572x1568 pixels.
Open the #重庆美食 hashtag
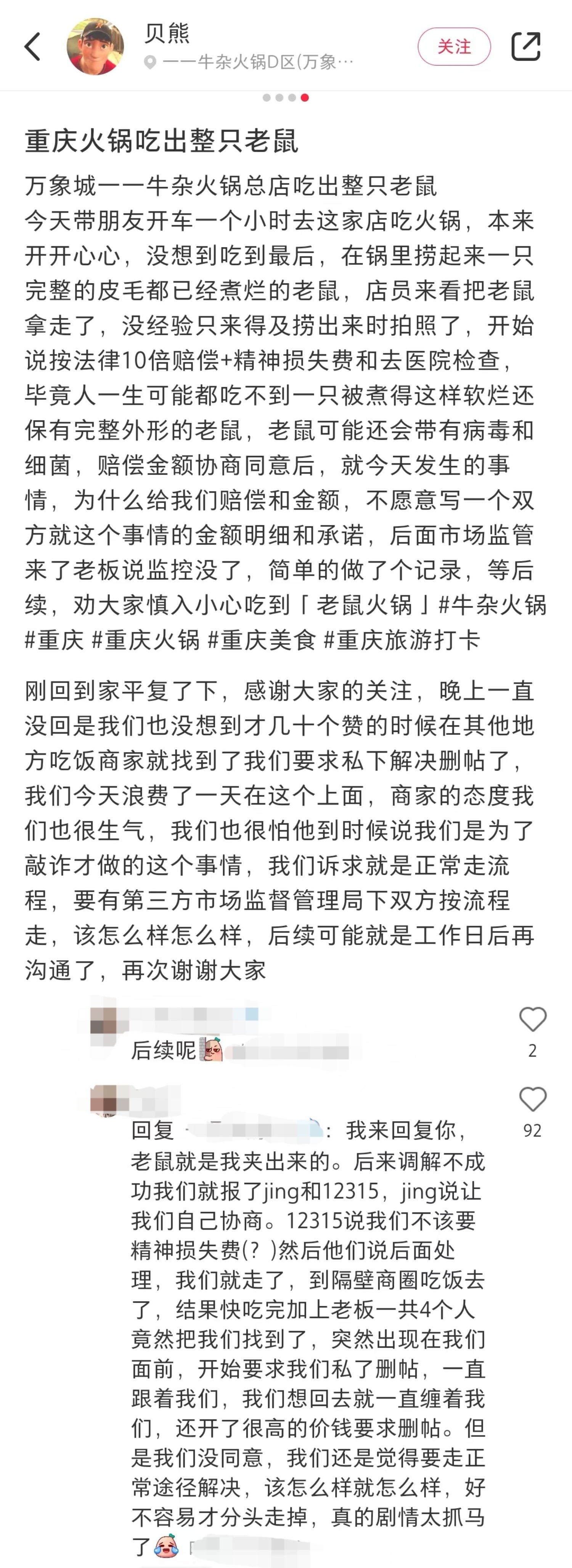262,640
